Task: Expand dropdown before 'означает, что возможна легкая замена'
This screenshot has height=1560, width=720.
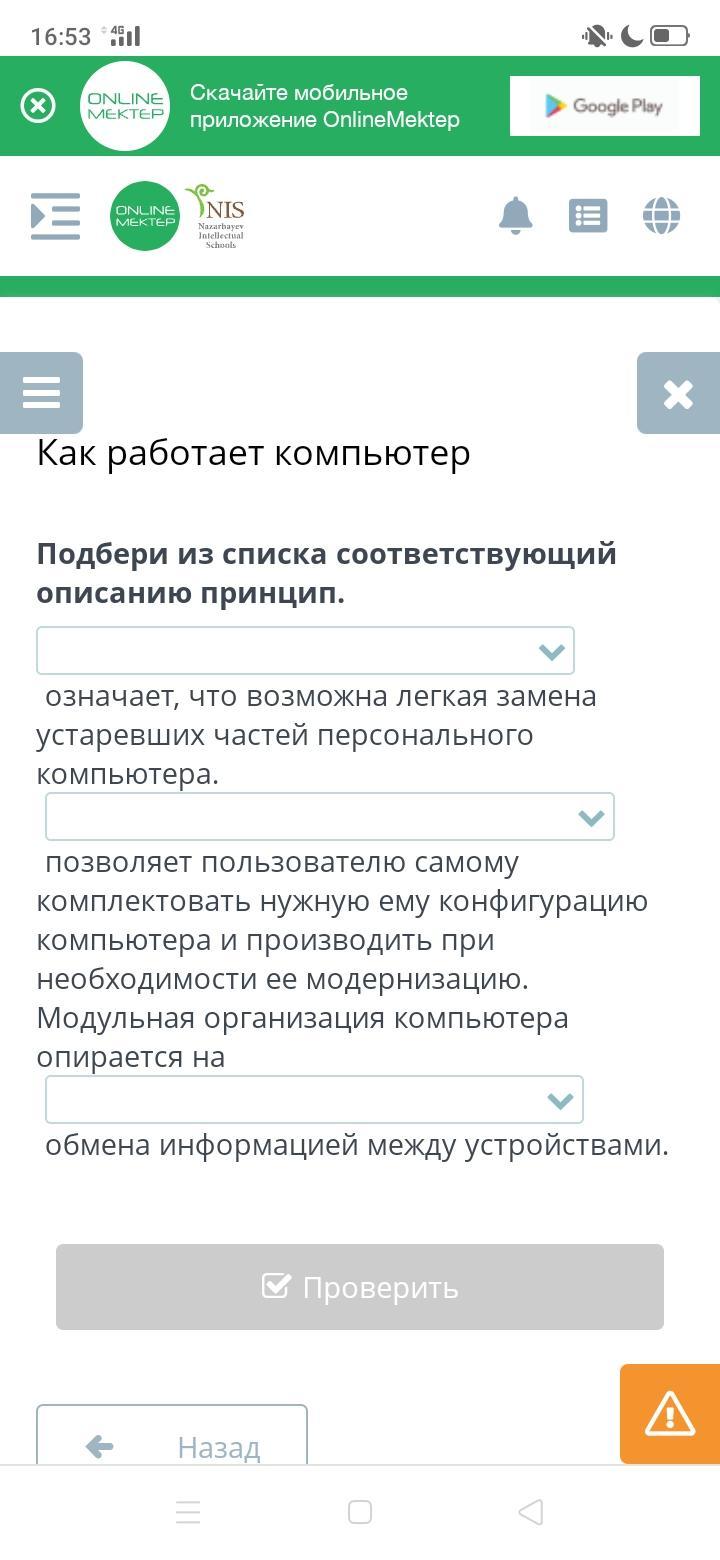Action: pos(305,651)
